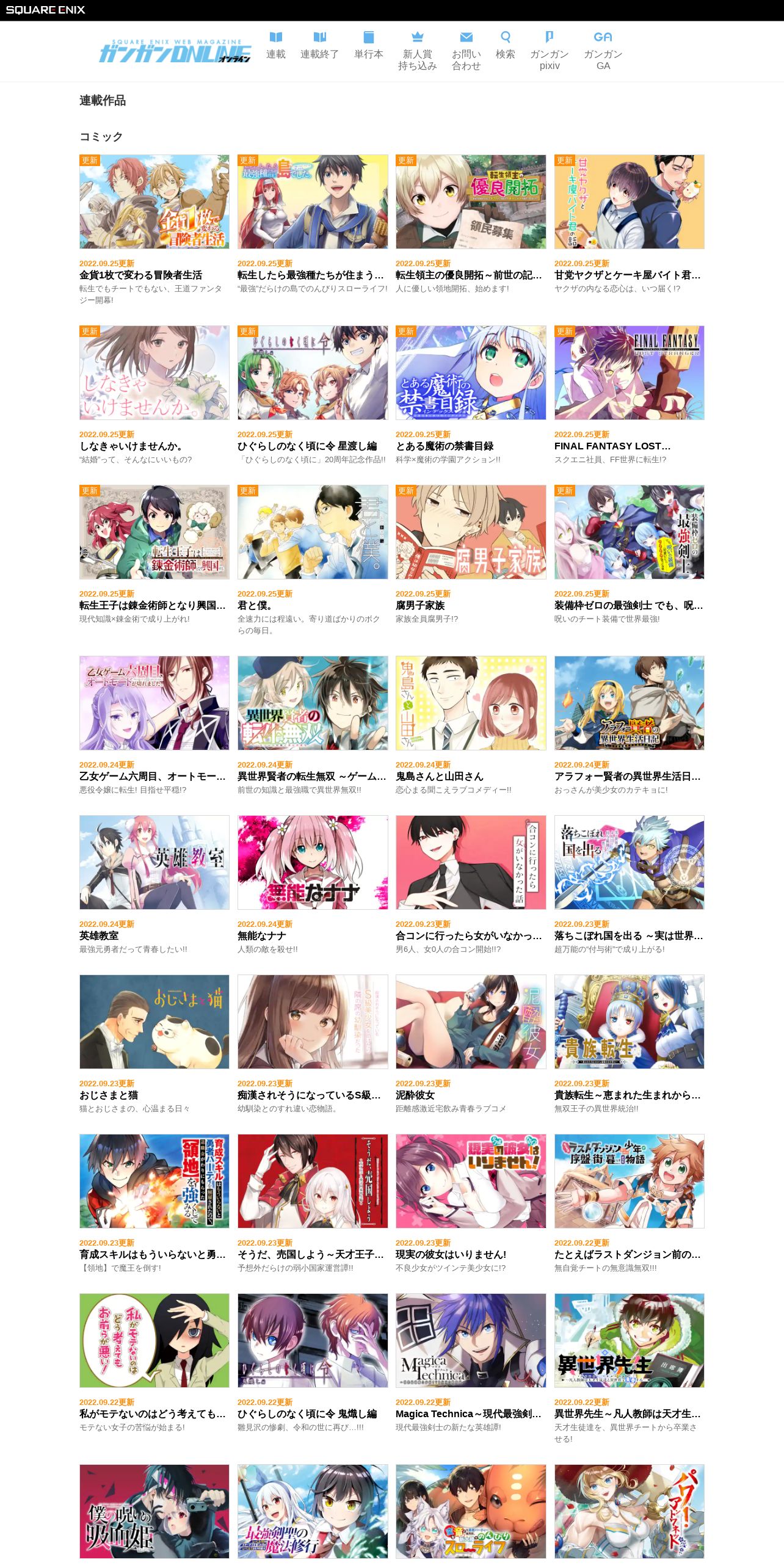Screen dimensions: 784x1568
Task: Go to 連載終了 section
Action: pos(319,46)
